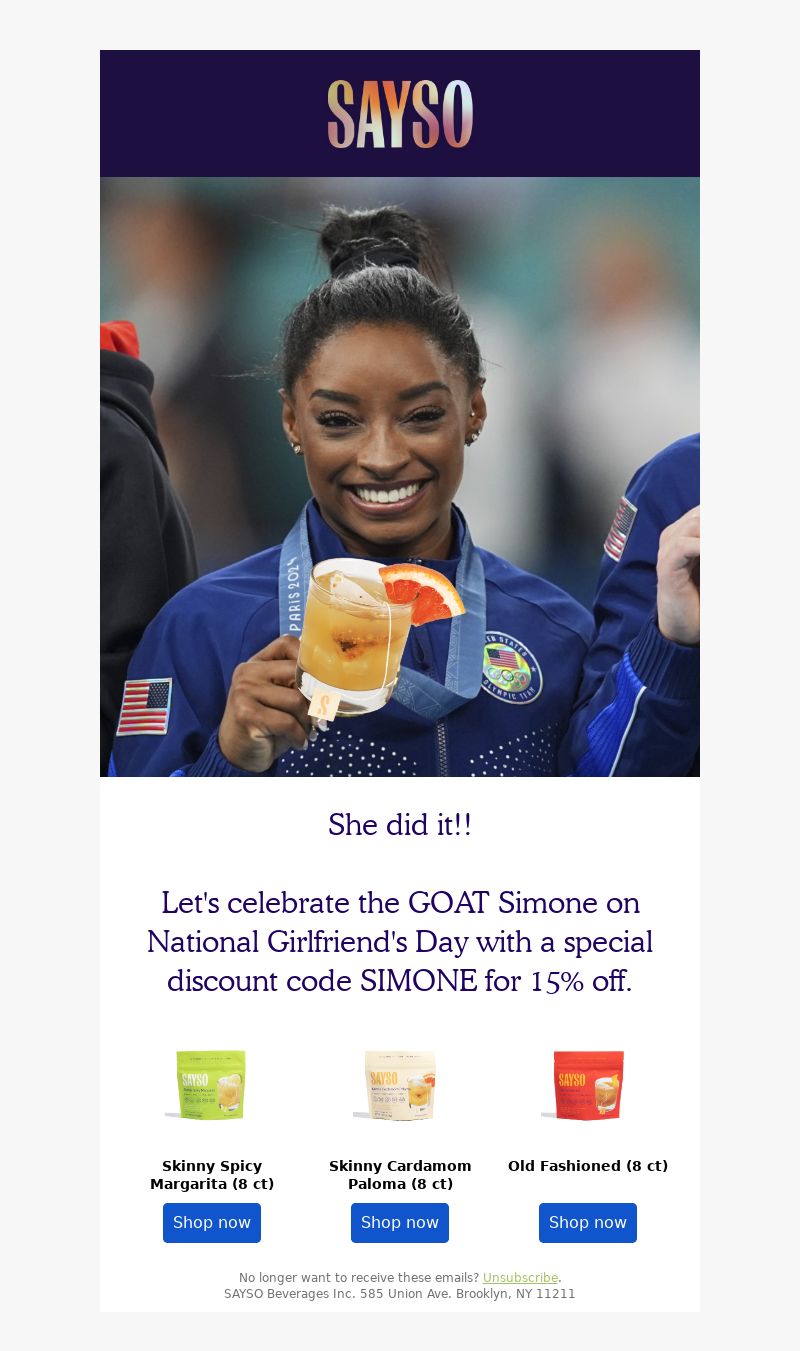The width and height of the screenshot is (800, 1351).
Task: Unsubscribe from these emails
Action: click(520, 1278)
